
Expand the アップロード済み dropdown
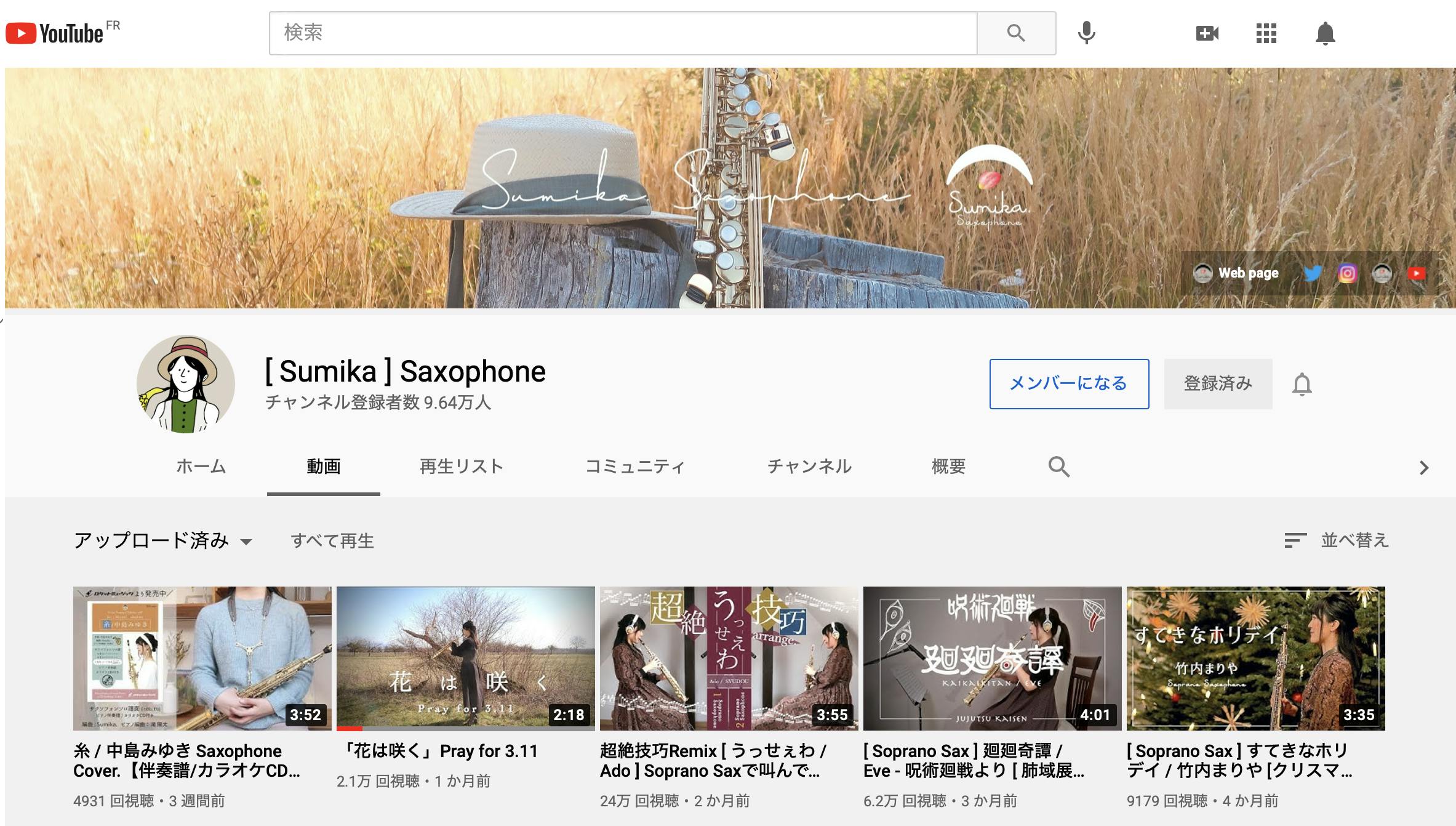(x=163, y=540)
